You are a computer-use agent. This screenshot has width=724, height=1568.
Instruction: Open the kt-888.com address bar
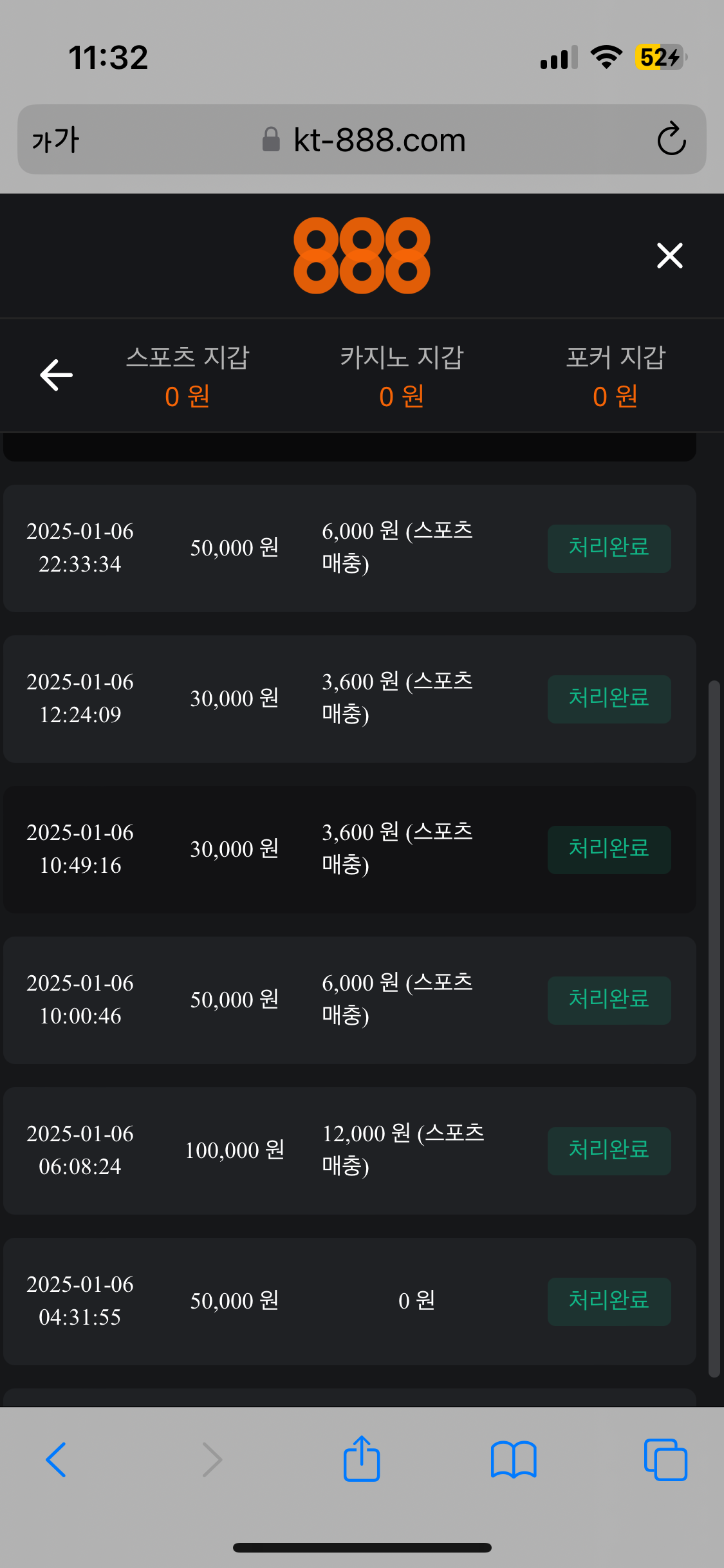coord(362,139)
